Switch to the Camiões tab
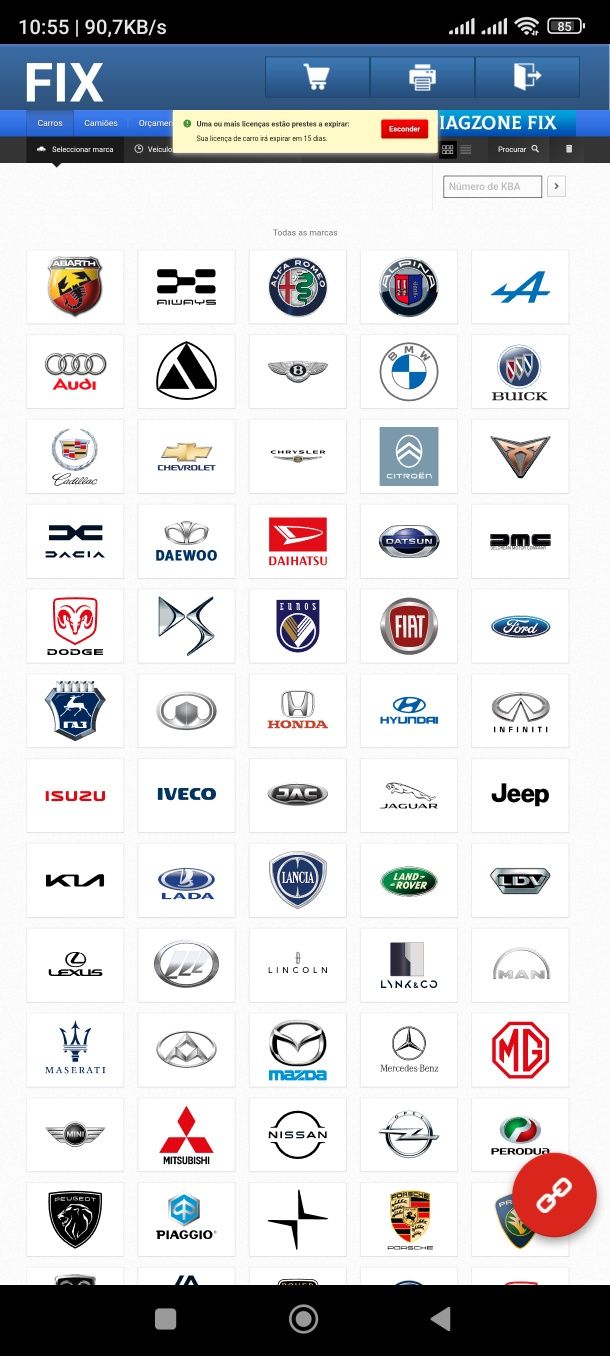 (101, 123)
